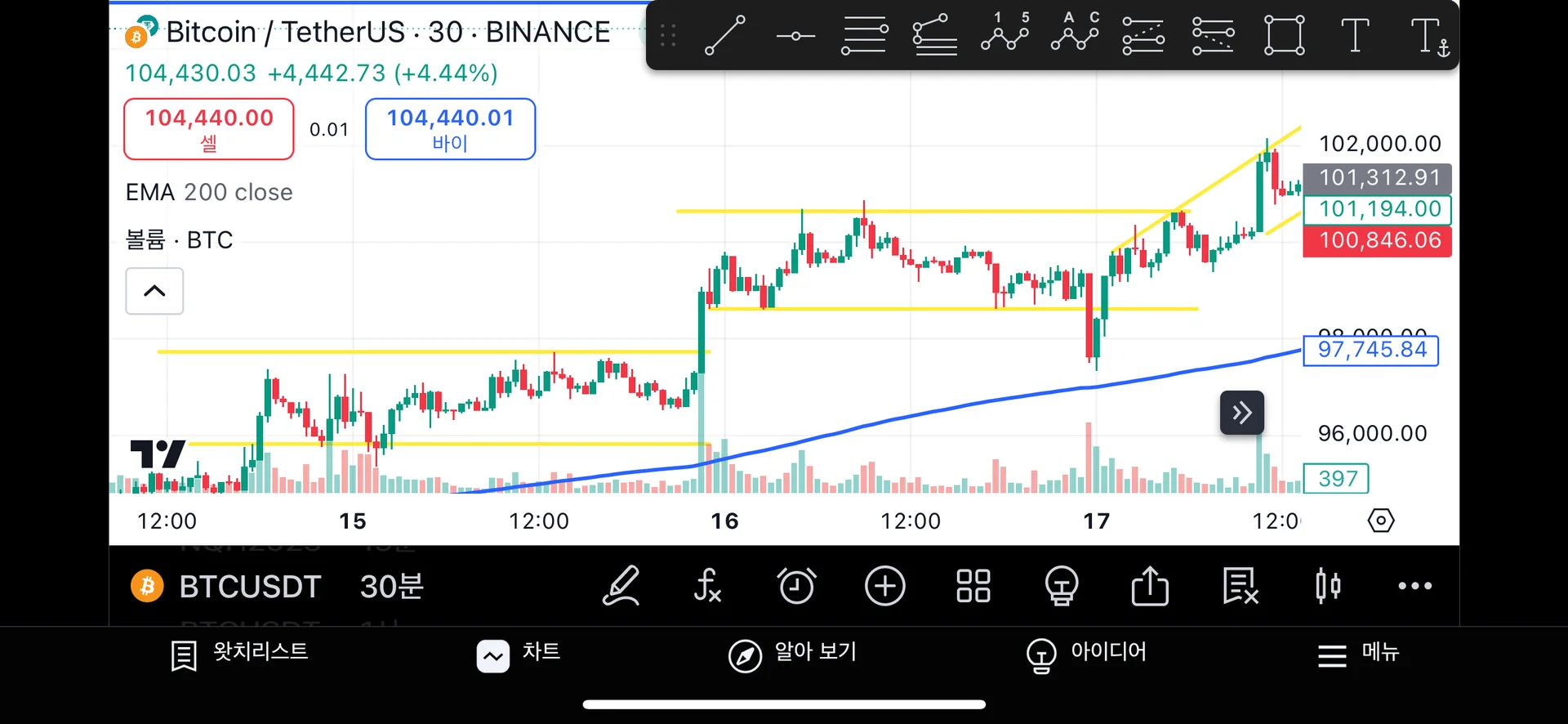Choose the rectangle shape drawing tool
The width and height of the screenshot is (1568, 724).
(x=1284, y=35)
